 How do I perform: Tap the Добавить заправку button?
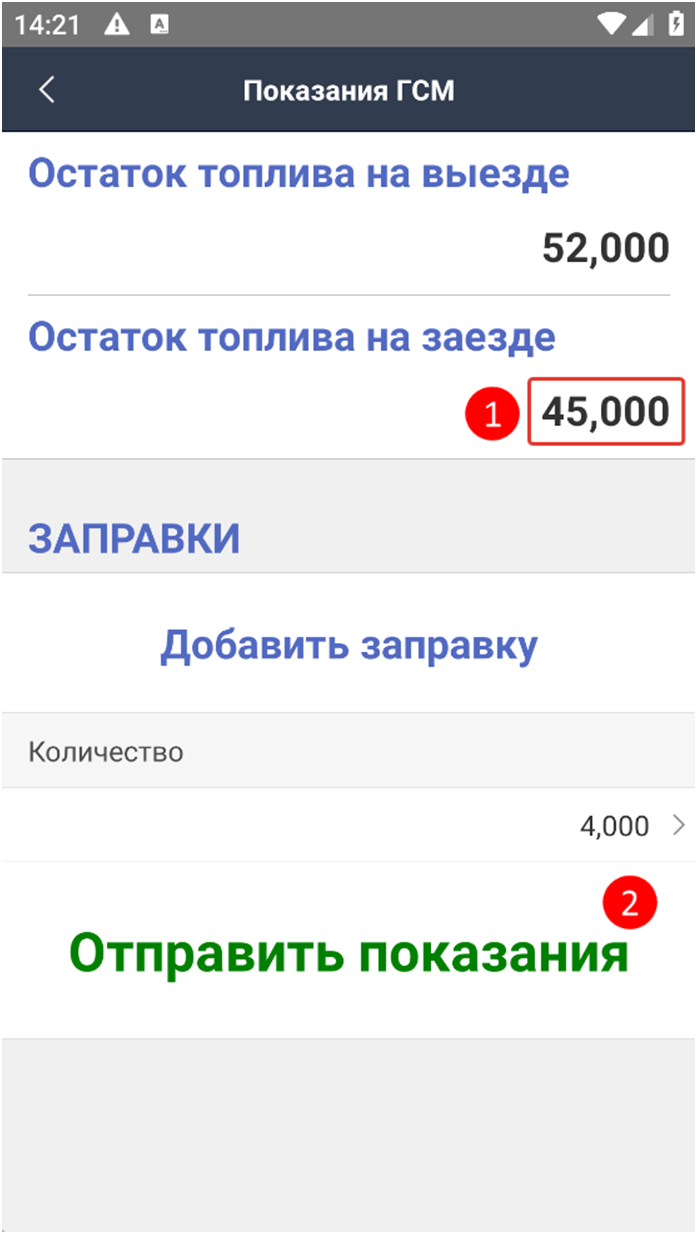tap(349, 644)
